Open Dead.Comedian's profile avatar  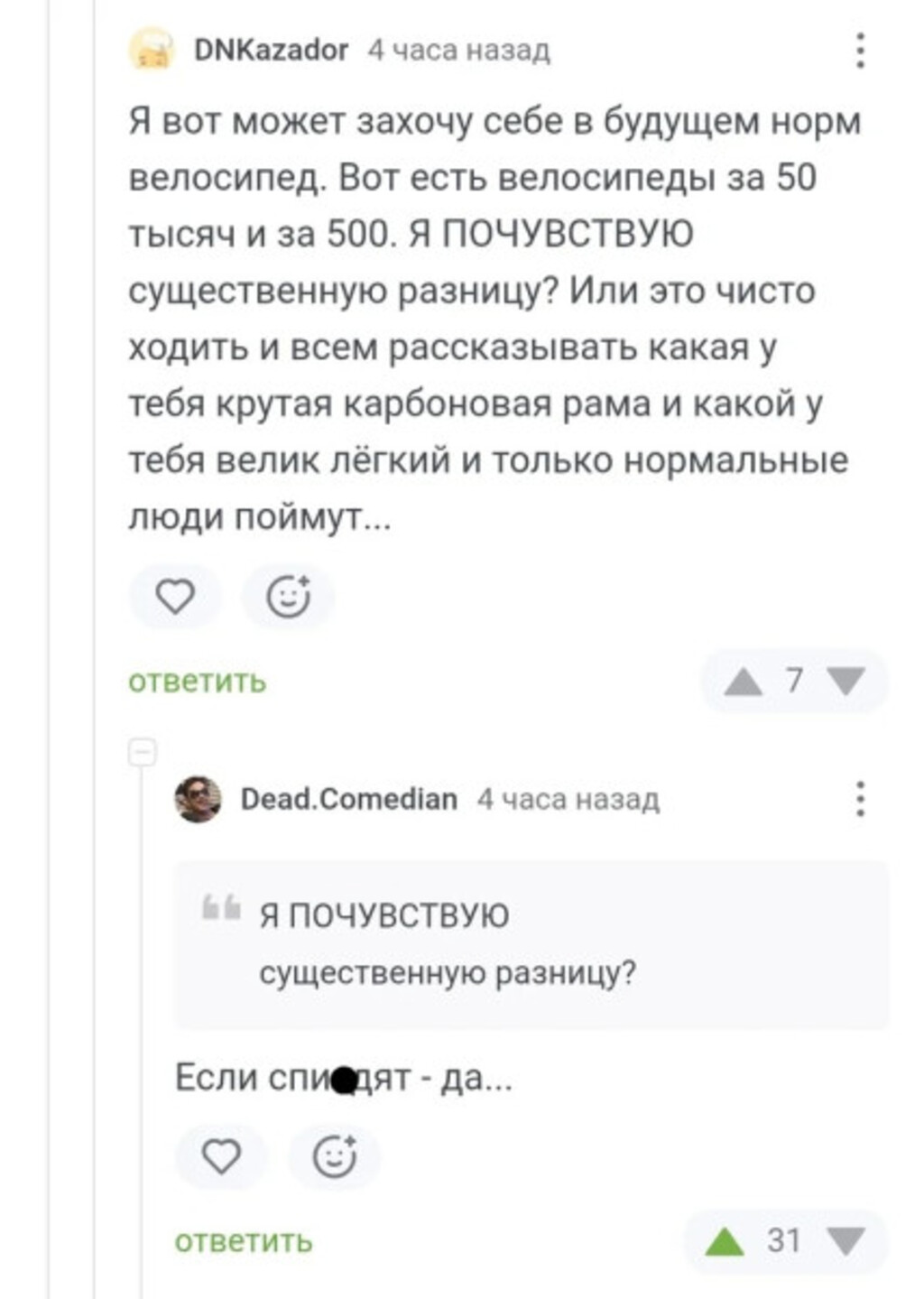tap(198, 799)
